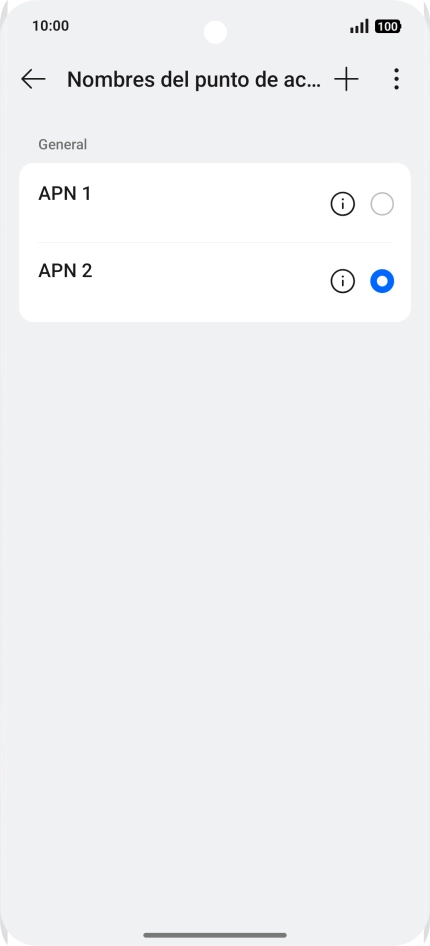Viewport: 430px width, 946px height.
Task: Open the APN 1 row
Action: coord(215,203)
